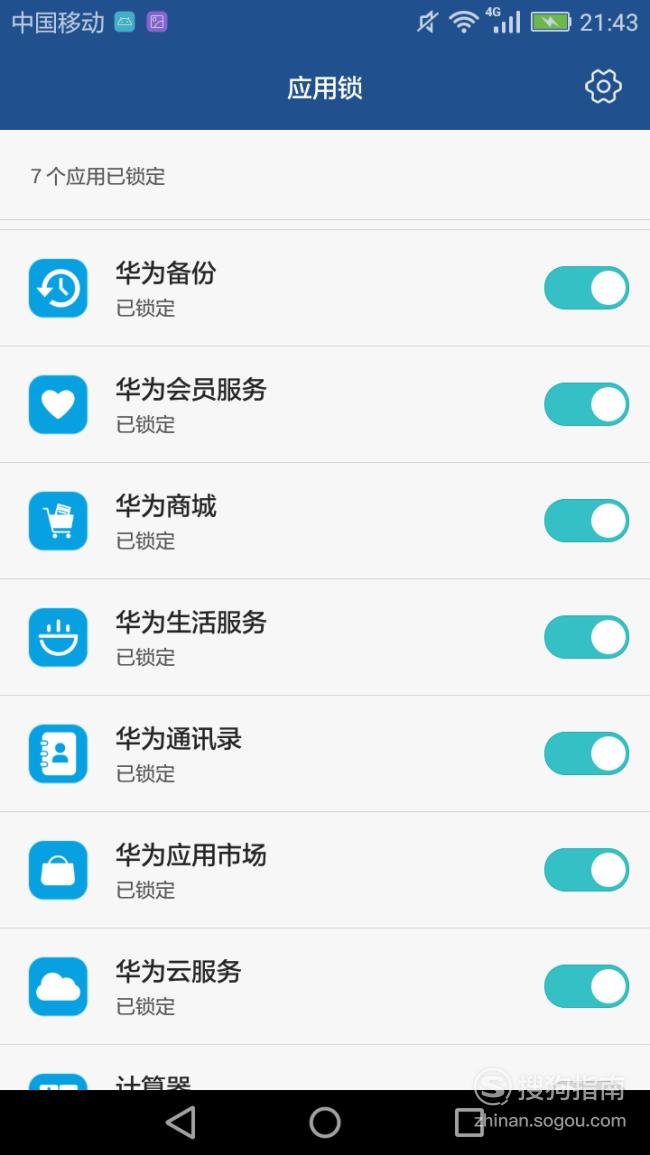This screenshot has width=650, height=1155.
Task: Switch off the lock for 华为生活服务
Action: coord(587,636)
